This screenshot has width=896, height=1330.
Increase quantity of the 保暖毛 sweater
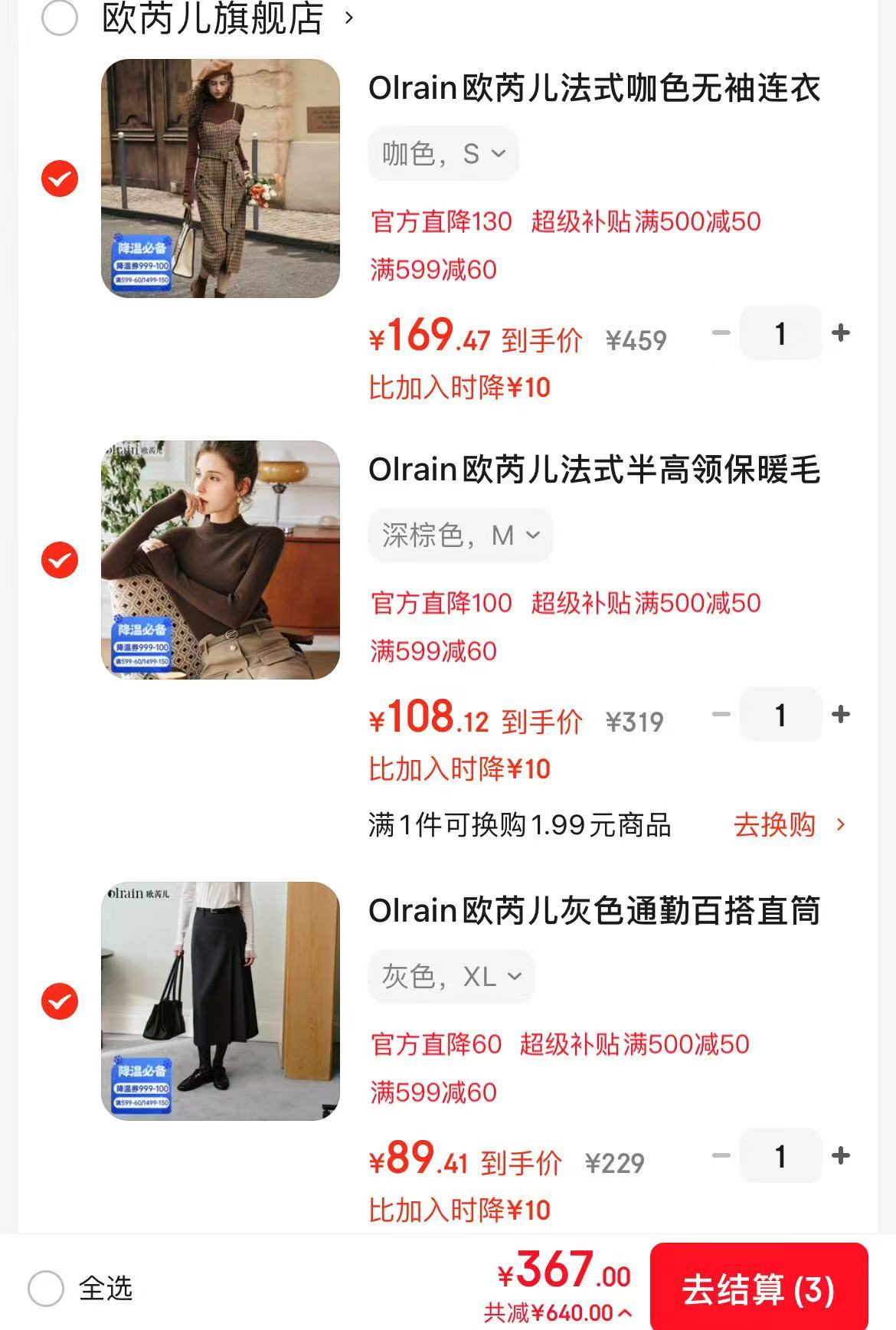click(841, 715)
